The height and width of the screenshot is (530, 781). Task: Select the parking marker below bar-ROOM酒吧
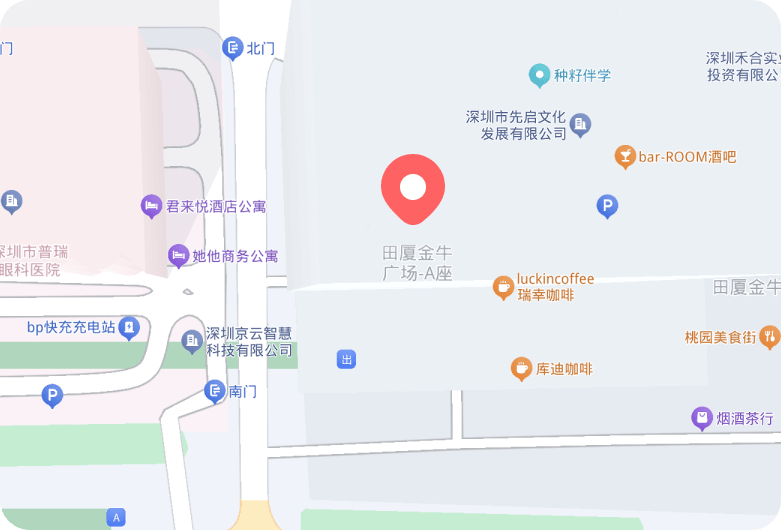pyautogui.click(x=607, y=207)
